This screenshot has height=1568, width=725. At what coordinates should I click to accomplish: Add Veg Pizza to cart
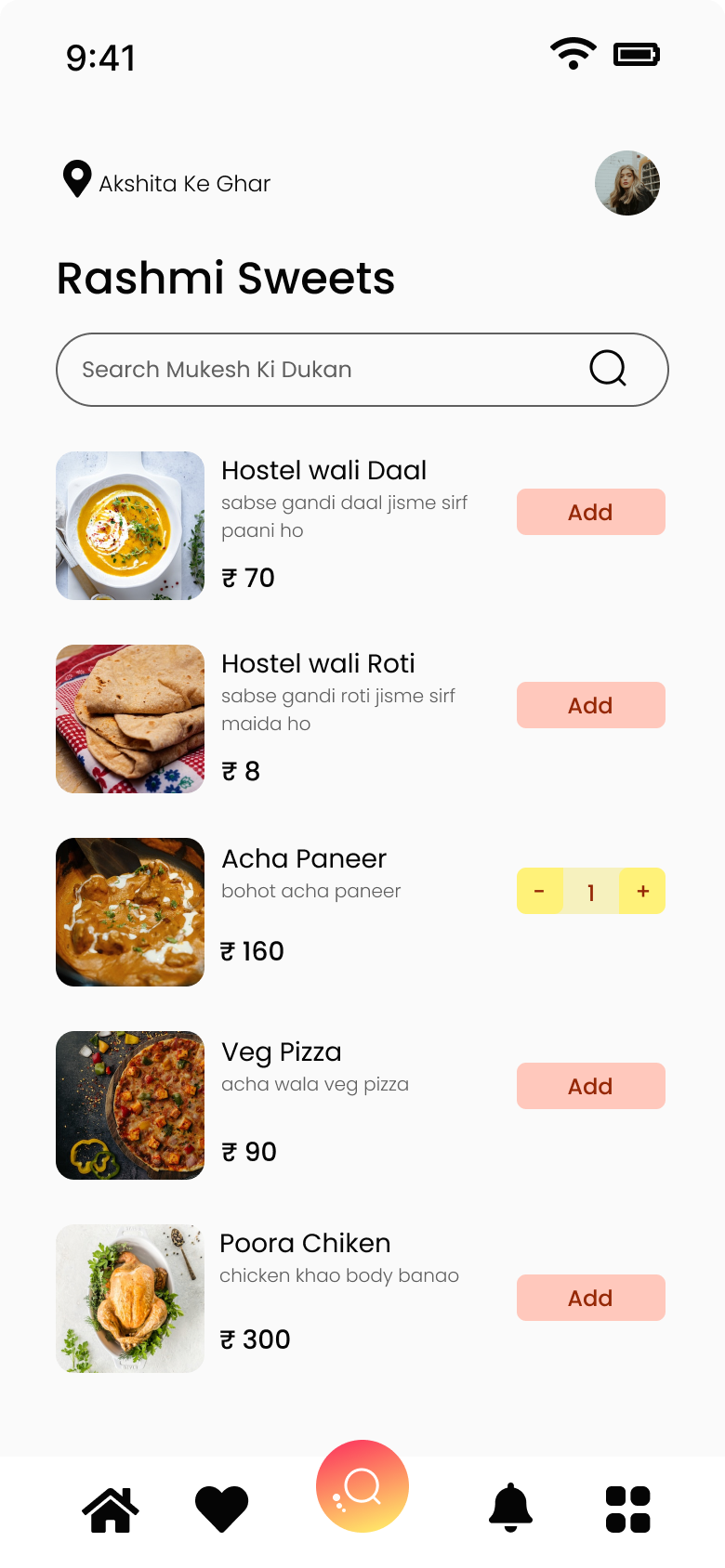click(590, 1086)
